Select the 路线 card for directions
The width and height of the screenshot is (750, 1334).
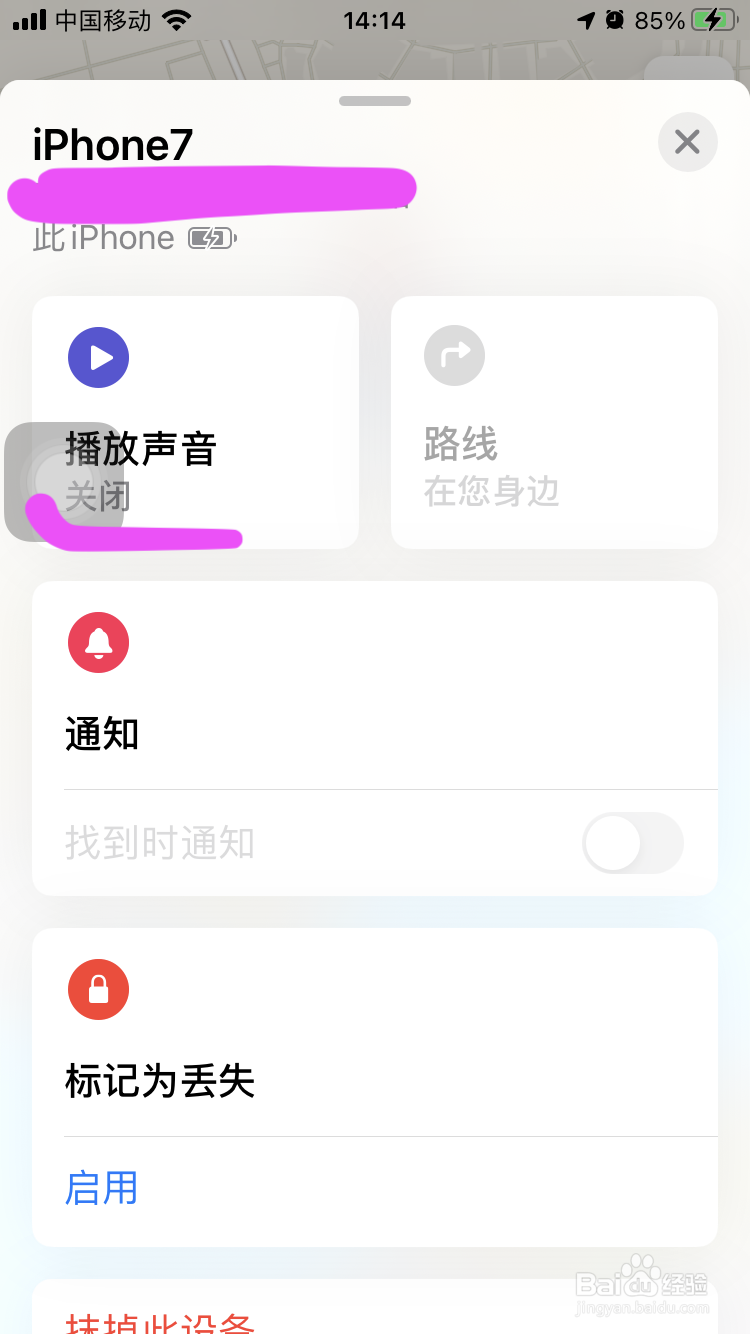click(x=554, y=422)
